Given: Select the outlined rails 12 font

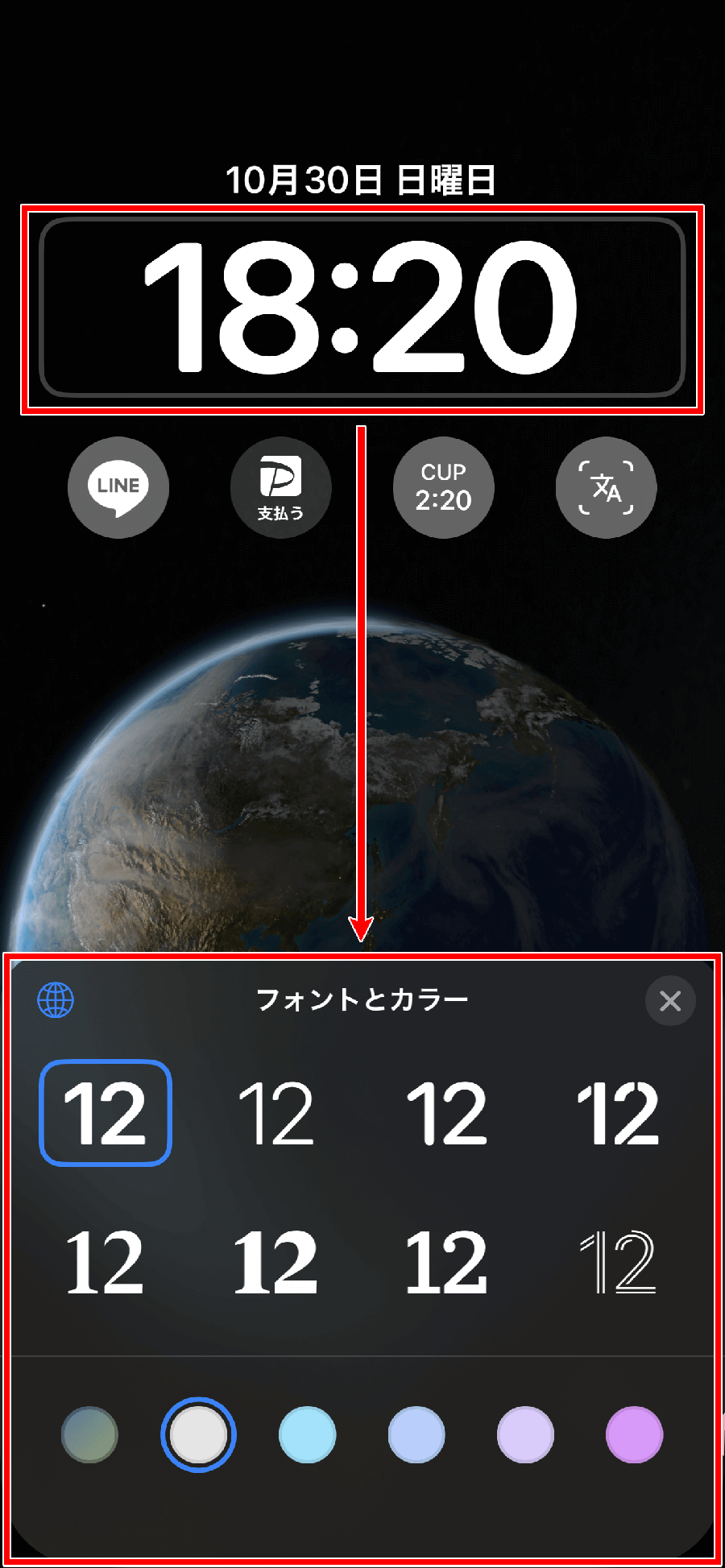Looking at the screenshot, I should tap(618, 1262).
